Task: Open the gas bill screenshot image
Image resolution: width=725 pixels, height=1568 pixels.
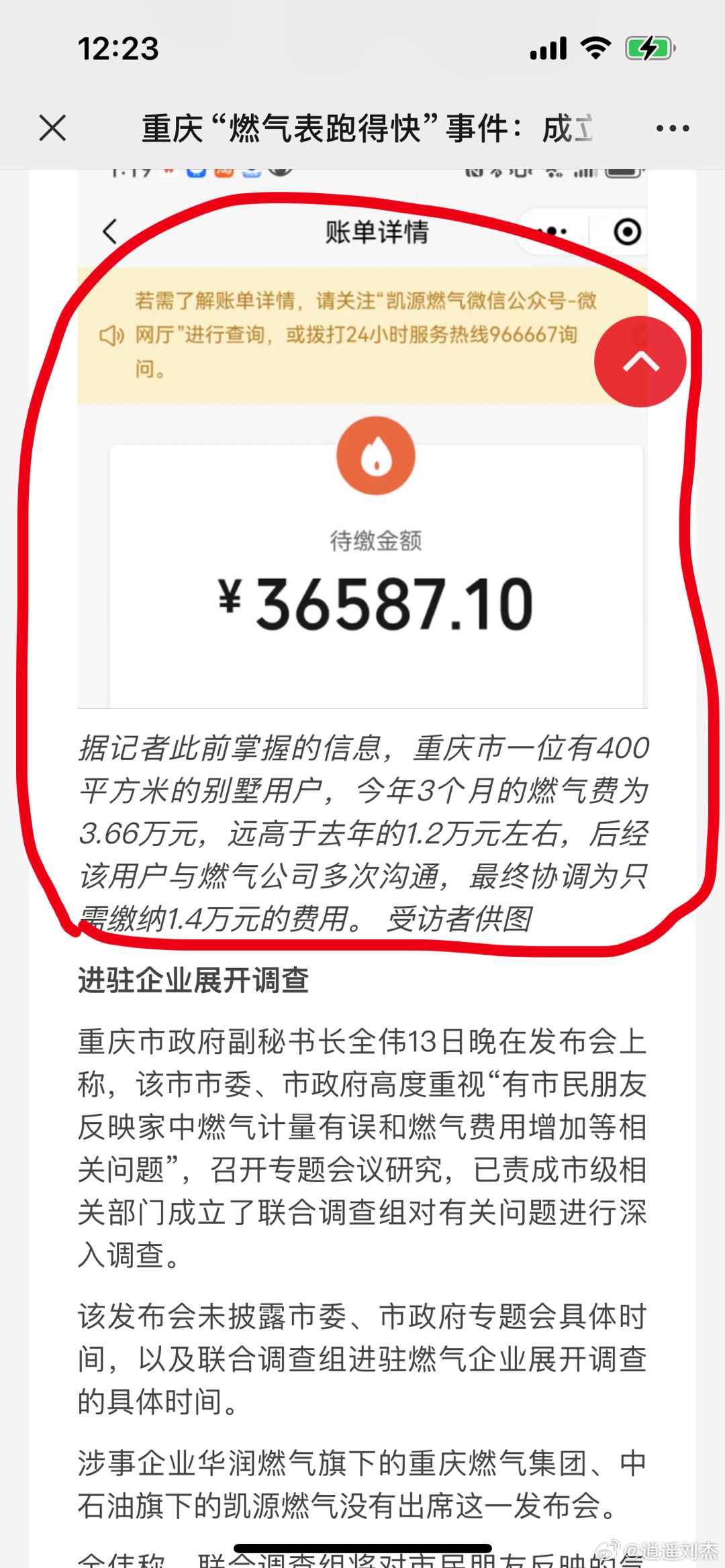Action: [x=362, y=537]
